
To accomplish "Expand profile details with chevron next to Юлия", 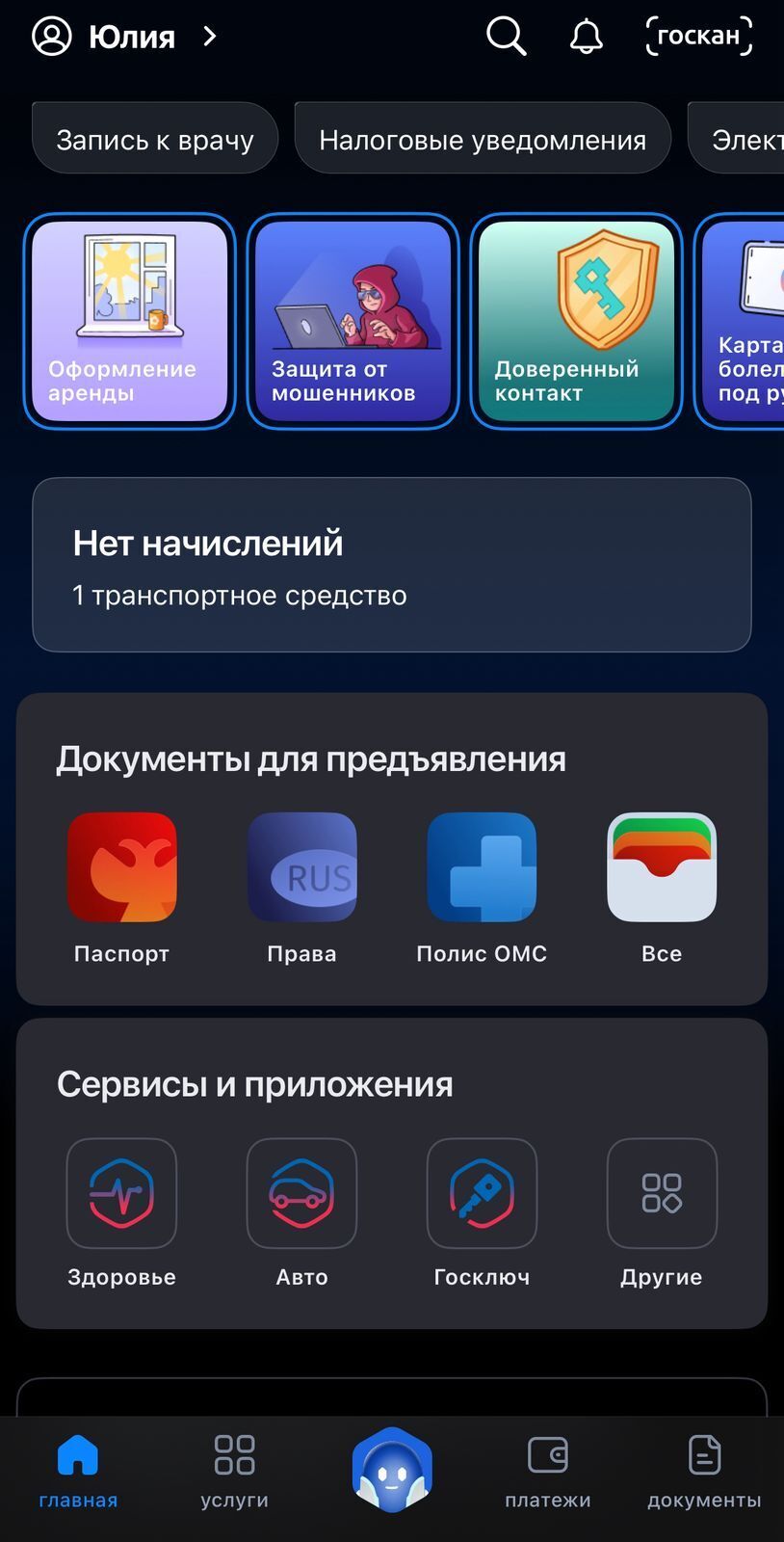I will [x=209, y=37].
